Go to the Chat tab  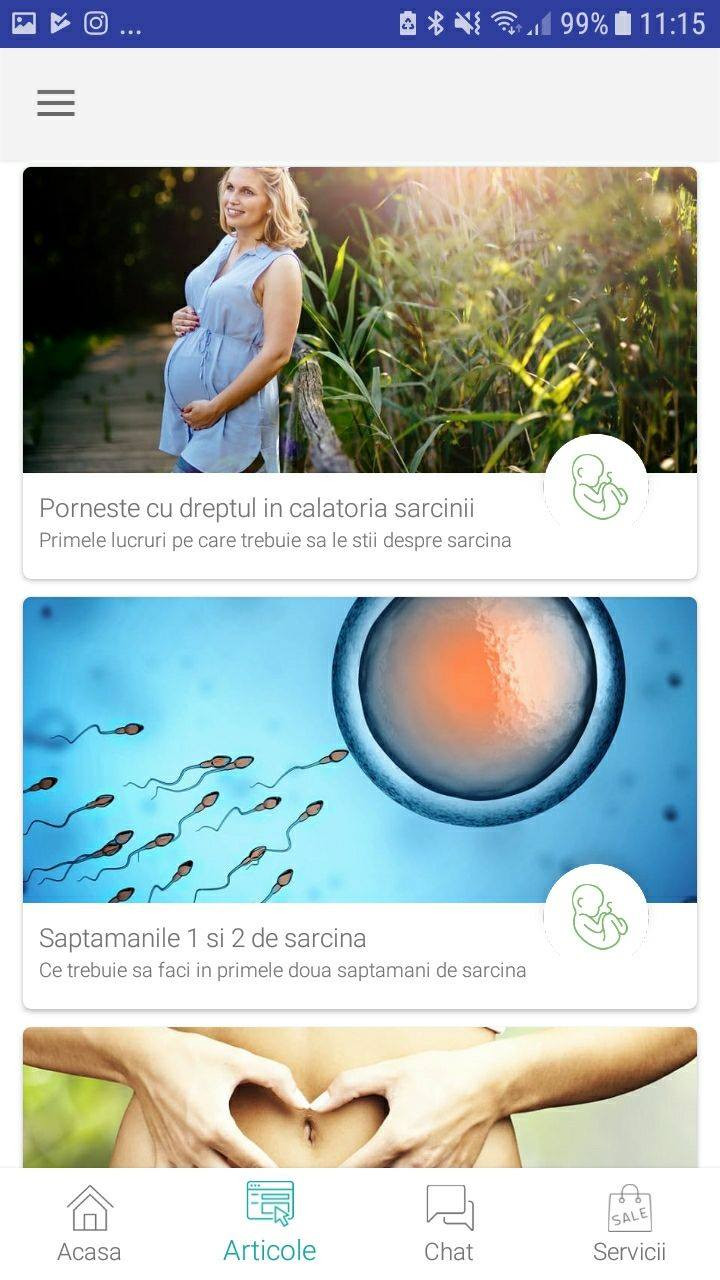[449, 1224]
